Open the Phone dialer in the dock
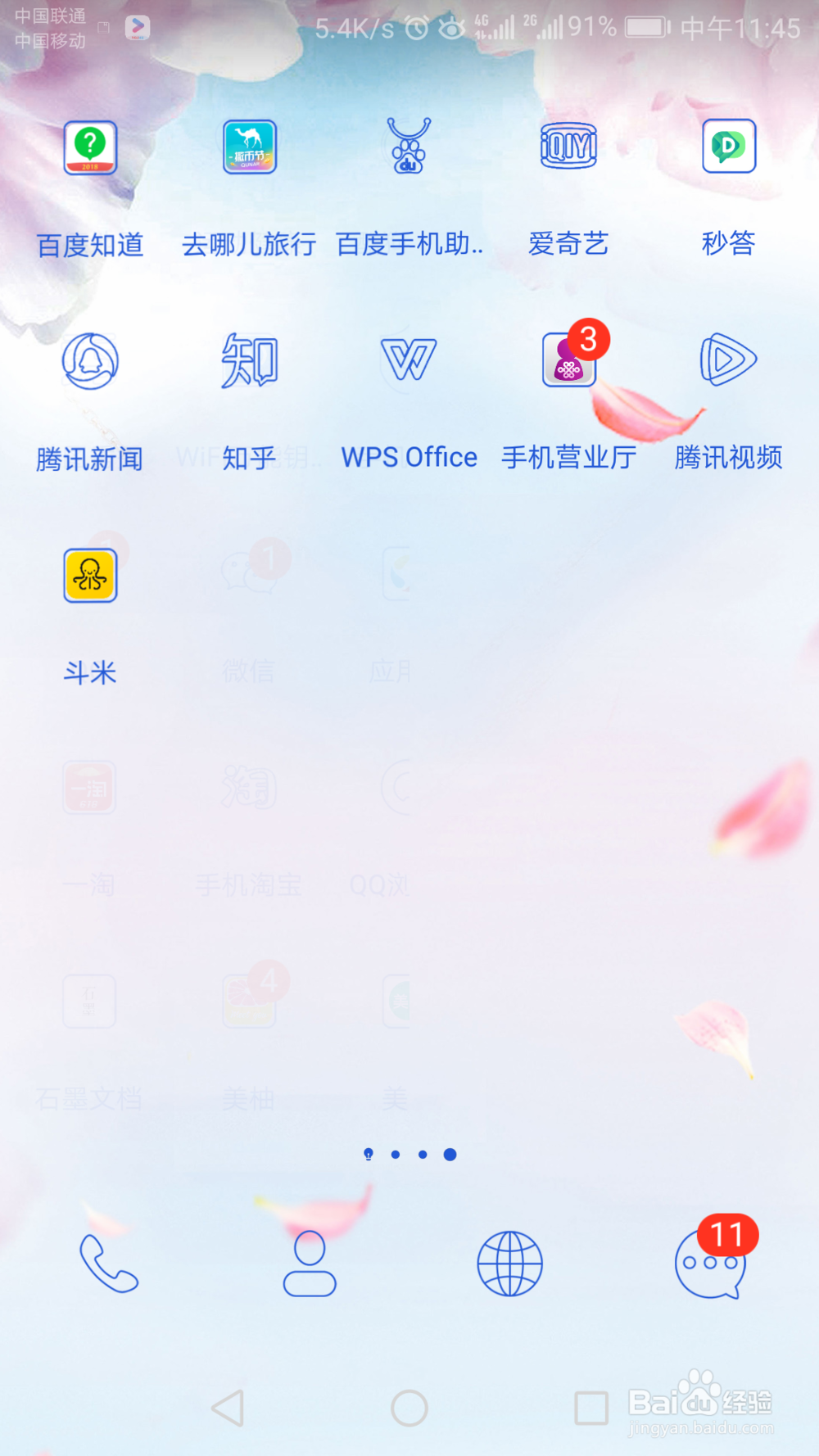The height and width of the screenshot is (1456, 819). pos(108,1263)
